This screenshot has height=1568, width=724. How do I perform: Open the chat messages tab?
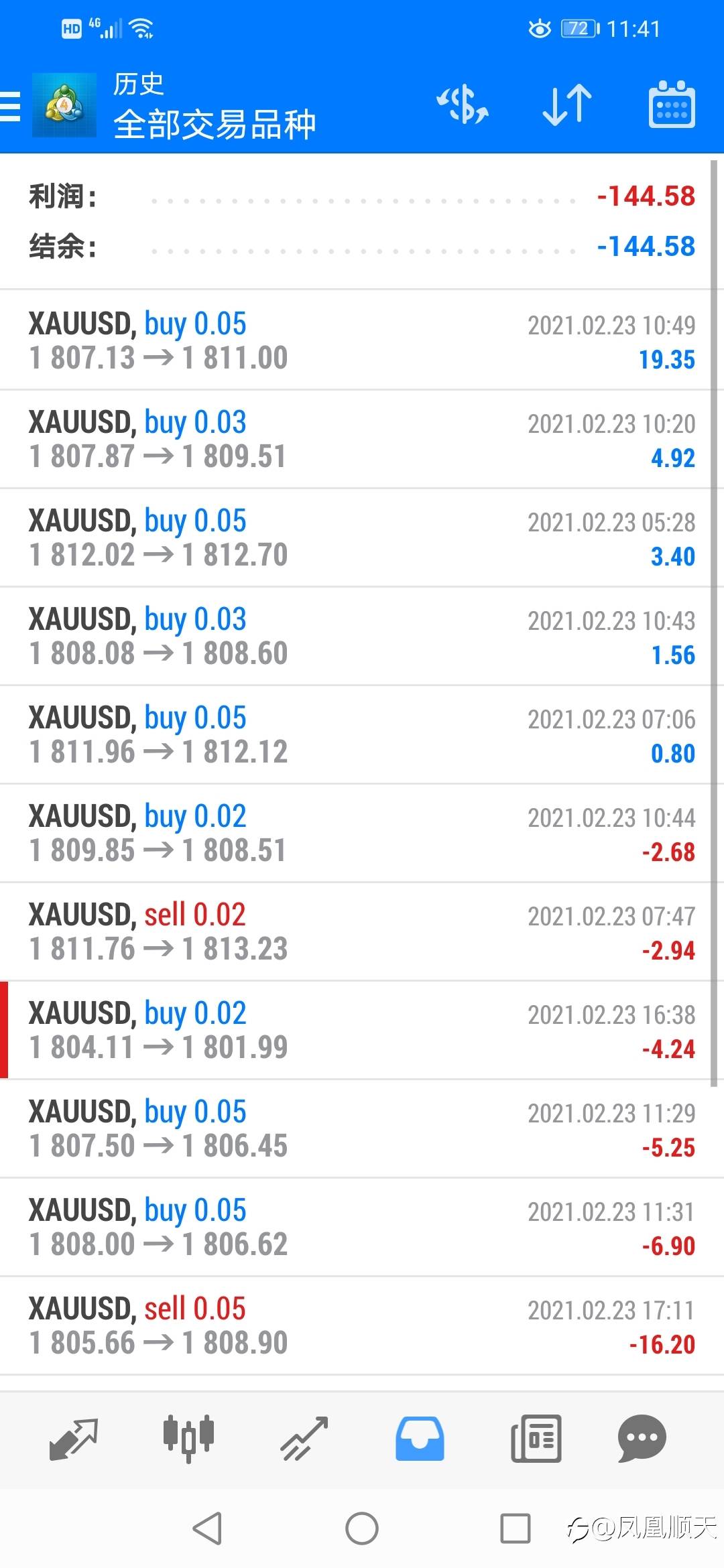642,1438
